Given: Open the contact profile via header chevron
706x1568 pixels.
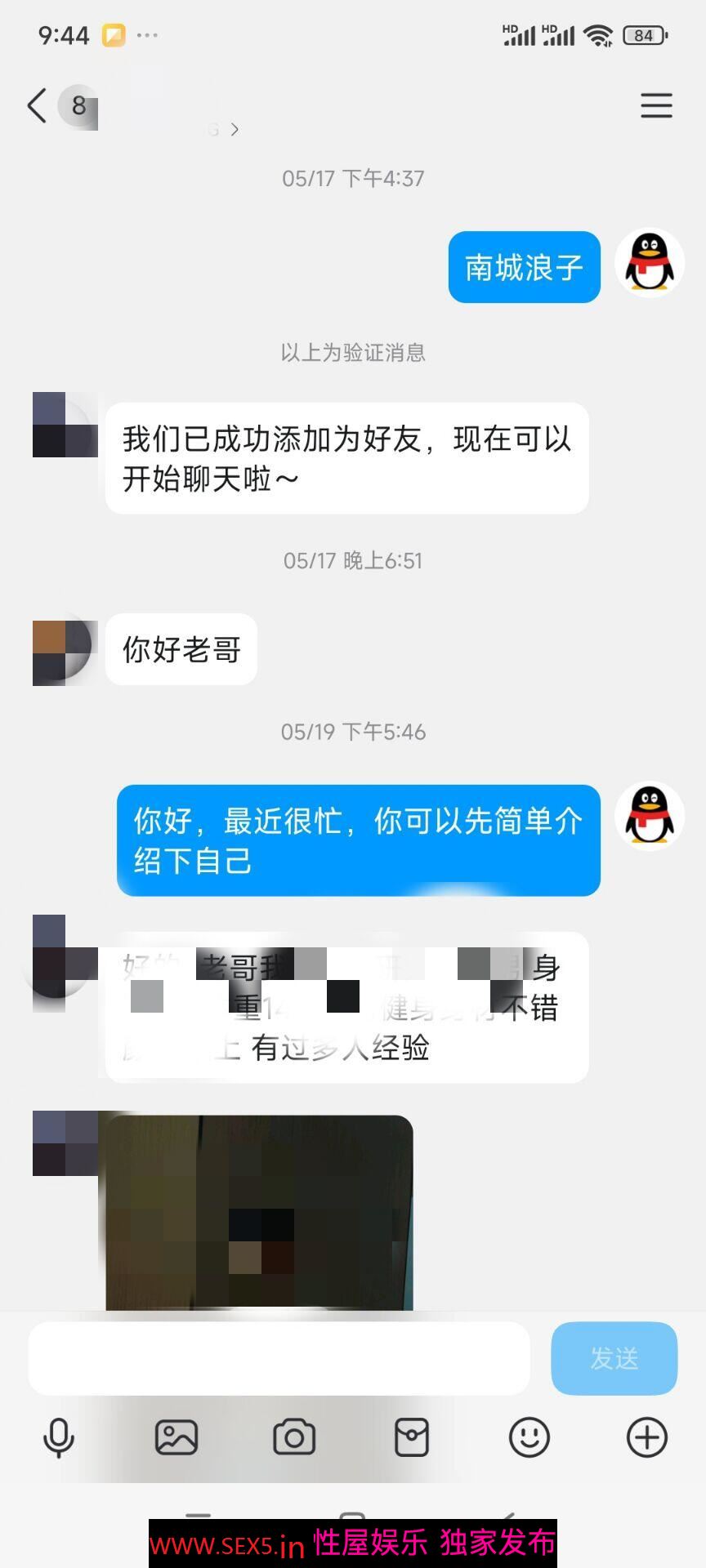Looking at the screenshot, I should coord(235,129).
